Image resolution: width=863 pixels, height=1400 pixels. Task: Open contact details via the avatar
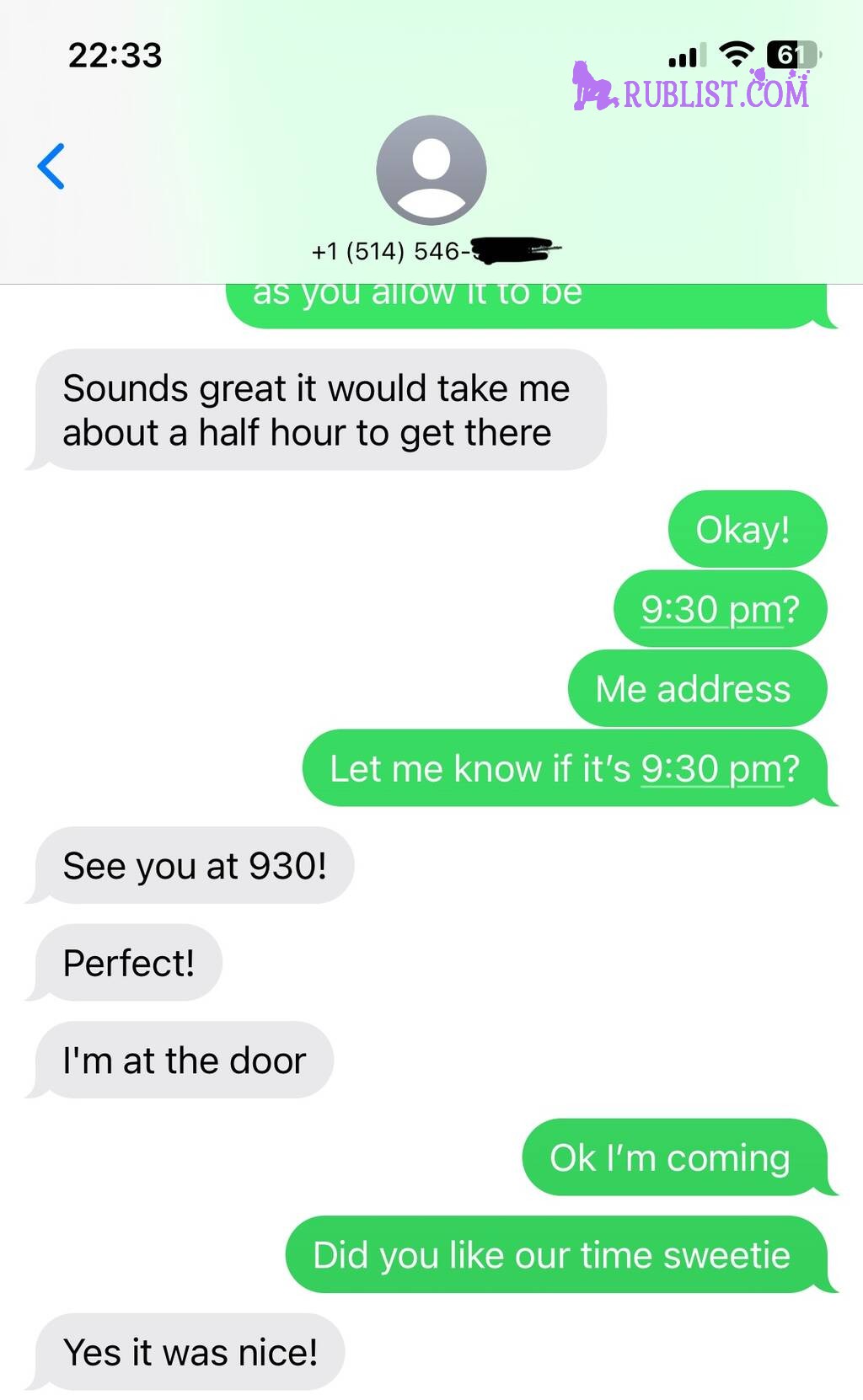431,170
